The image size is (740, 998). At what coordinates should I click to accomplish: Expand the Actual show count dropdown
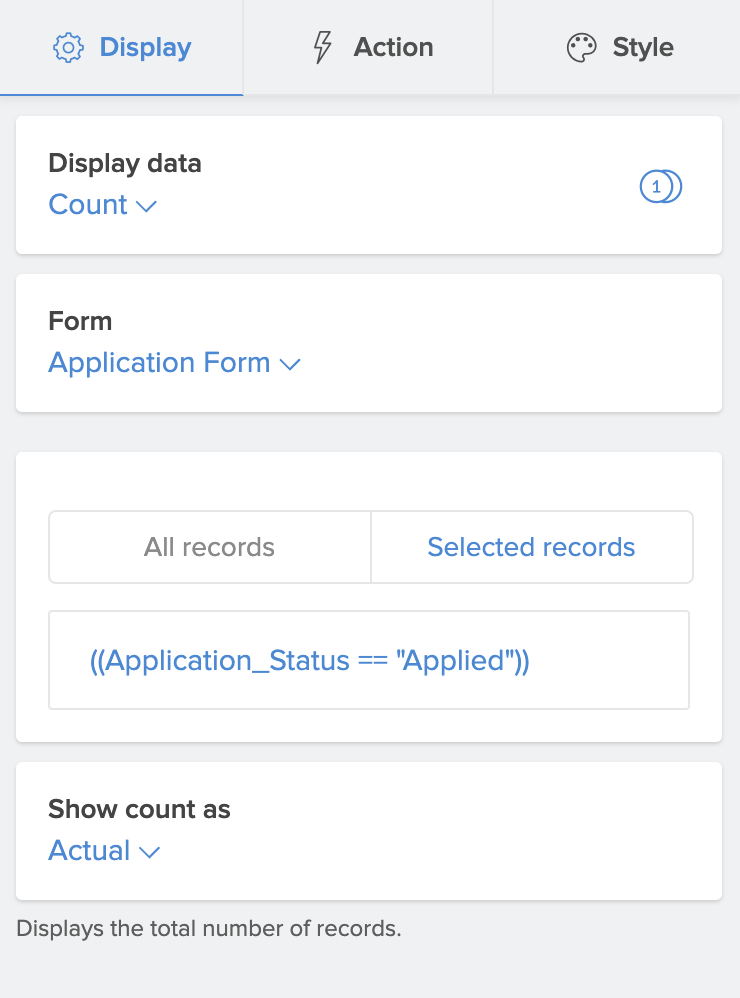[105, 851]
